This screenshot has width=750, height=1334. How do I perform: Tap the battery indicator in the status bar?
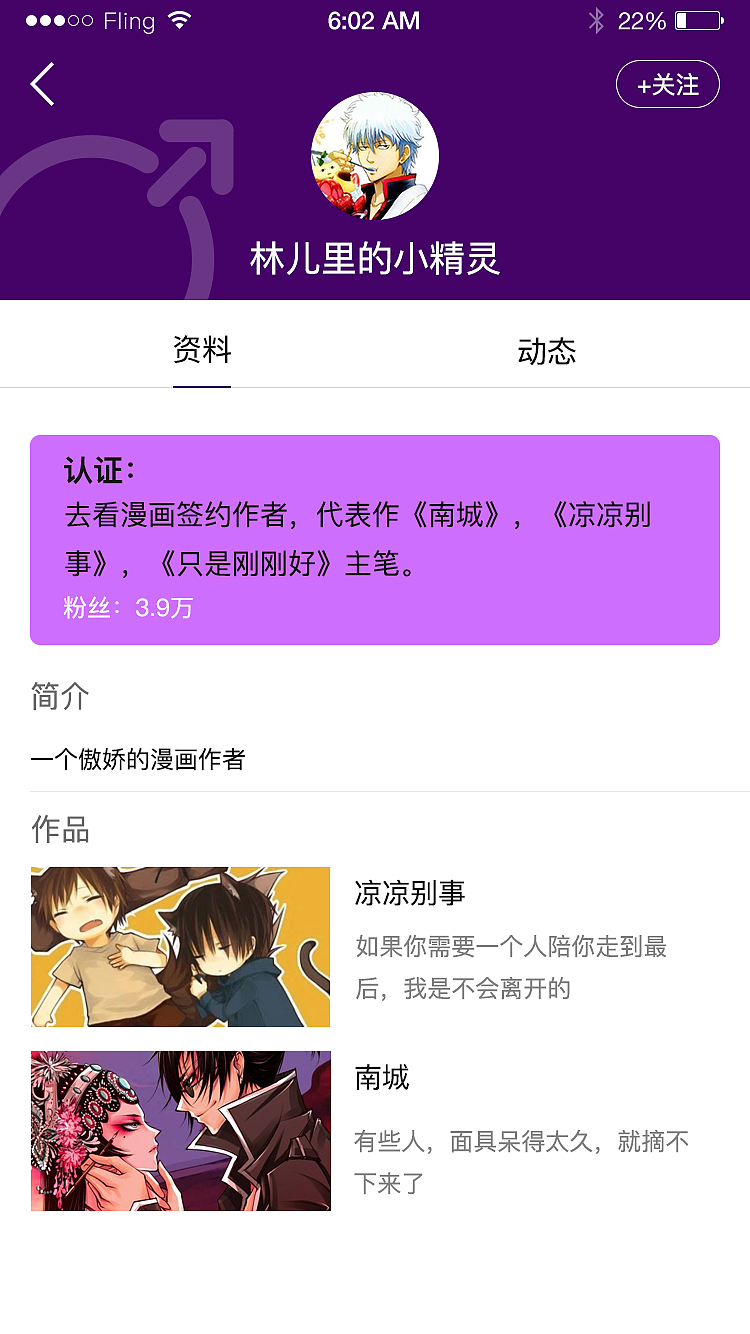(x=702, y=20)
